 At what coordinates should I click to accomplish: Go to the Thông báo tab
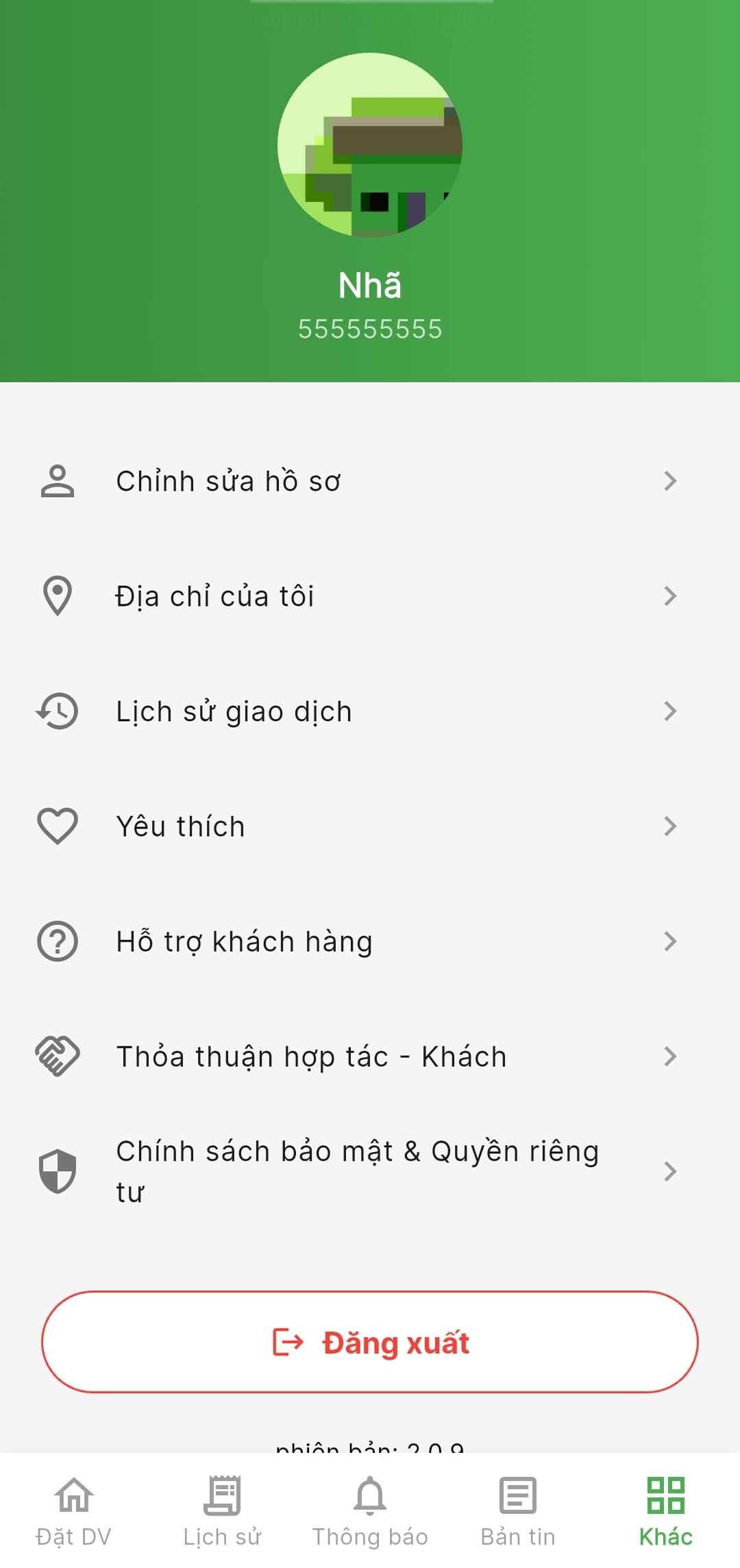(370, 1512)
